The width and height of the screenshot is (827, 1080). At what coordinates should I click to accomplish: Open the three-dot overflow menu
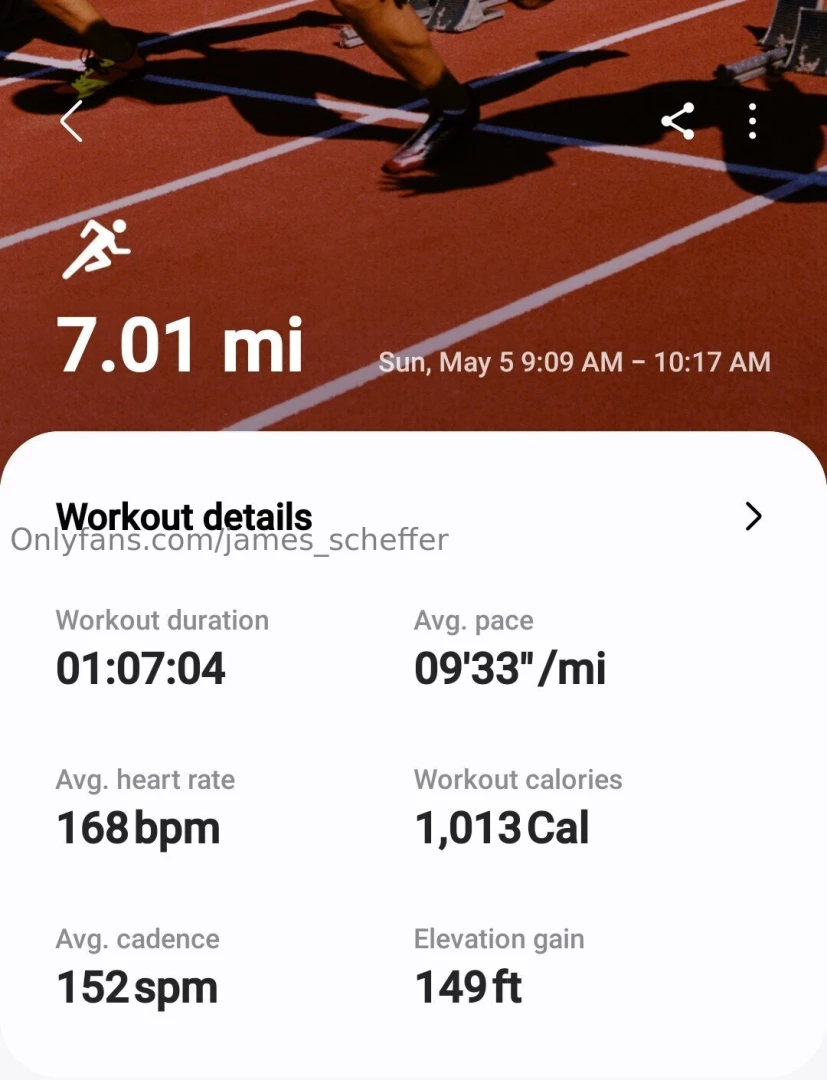coord(752,122)
